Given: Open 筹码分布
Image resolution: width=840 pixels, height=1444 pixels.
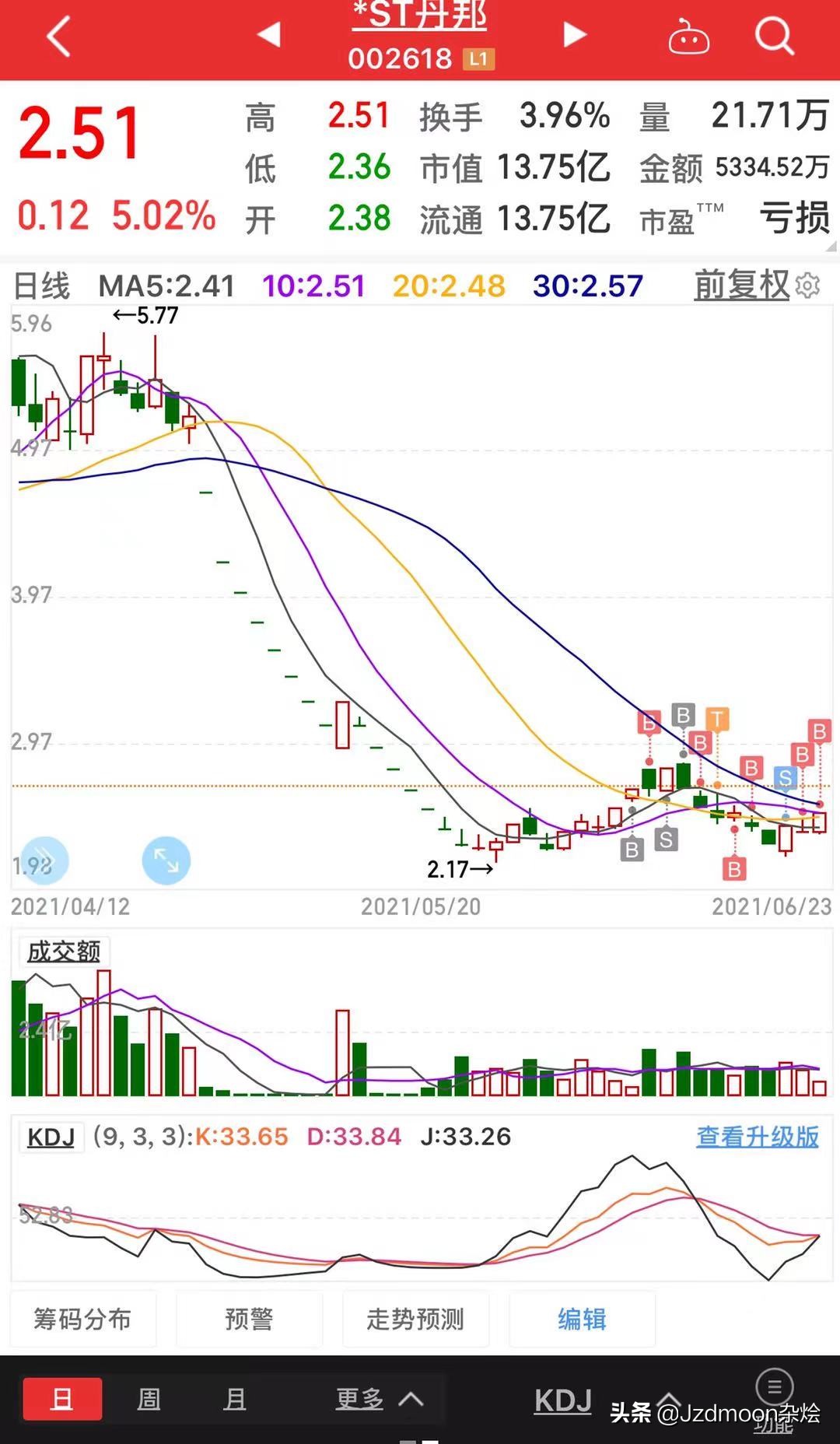Looking at the screenshot, I should click(82, 1319).
